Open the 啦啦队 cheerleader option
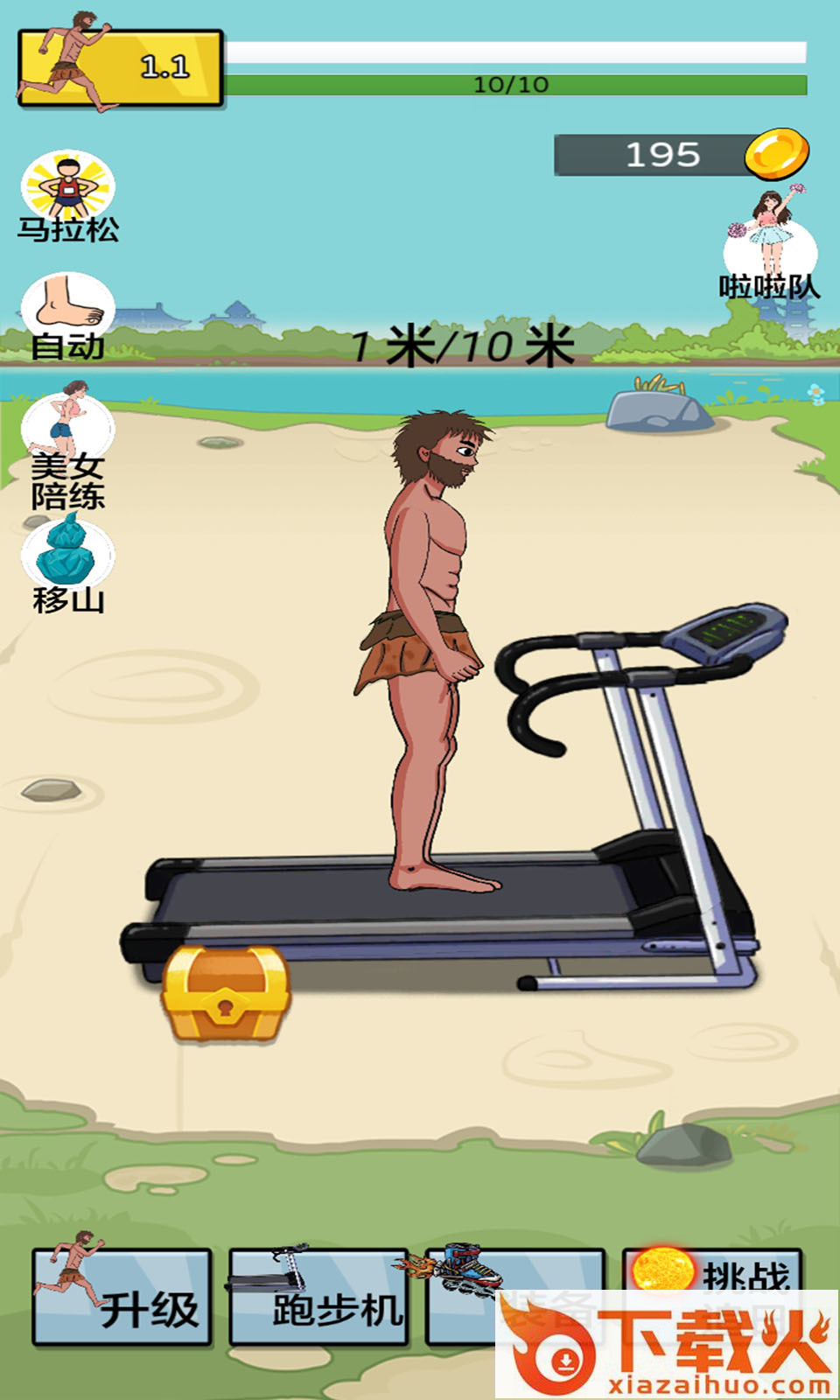Image resolution: width=840 pixels, height=1400 pixels. coord(770,245)
